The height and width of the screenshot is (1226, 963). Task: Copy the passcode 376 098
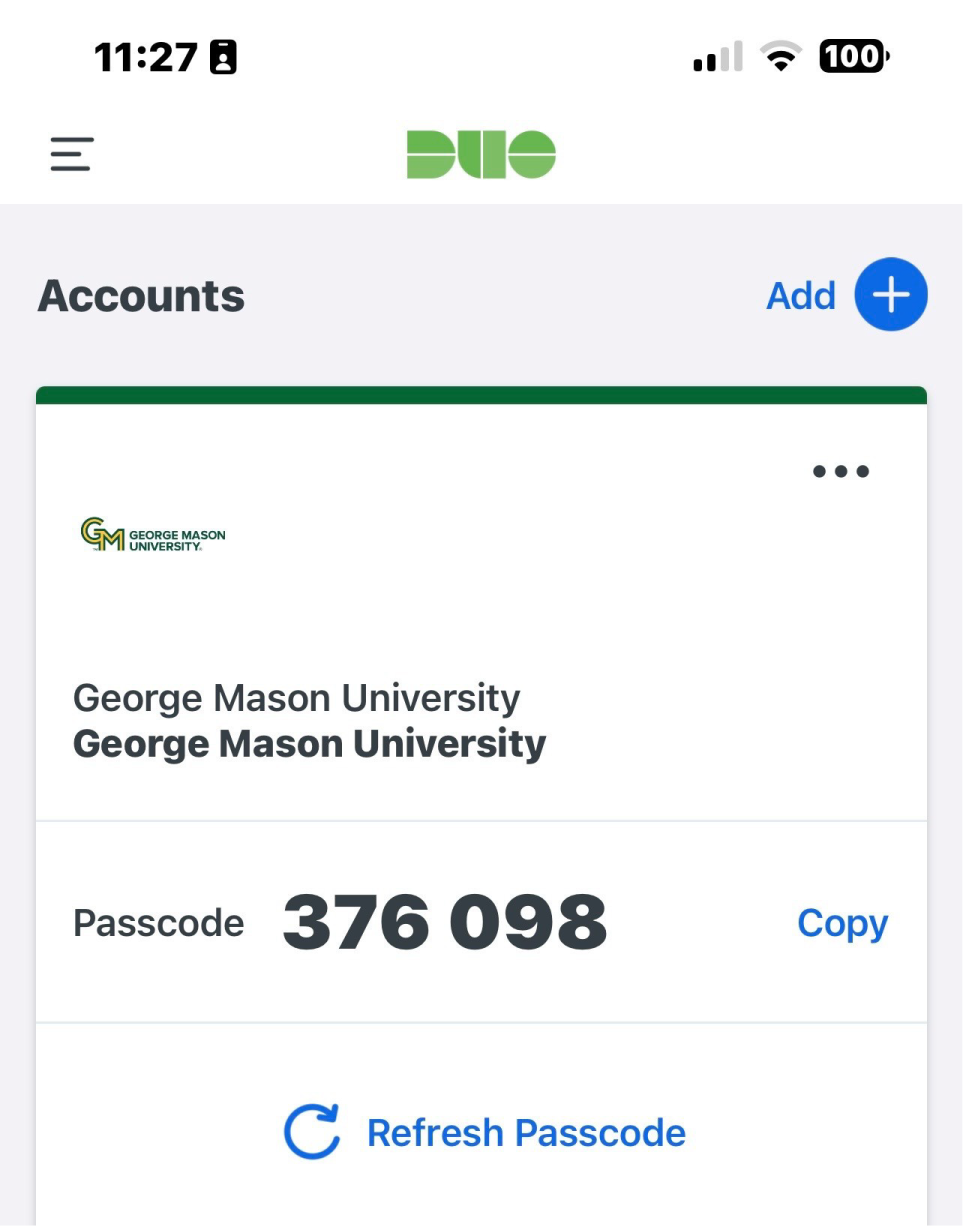pyautogui.click(x=842, y=923)
